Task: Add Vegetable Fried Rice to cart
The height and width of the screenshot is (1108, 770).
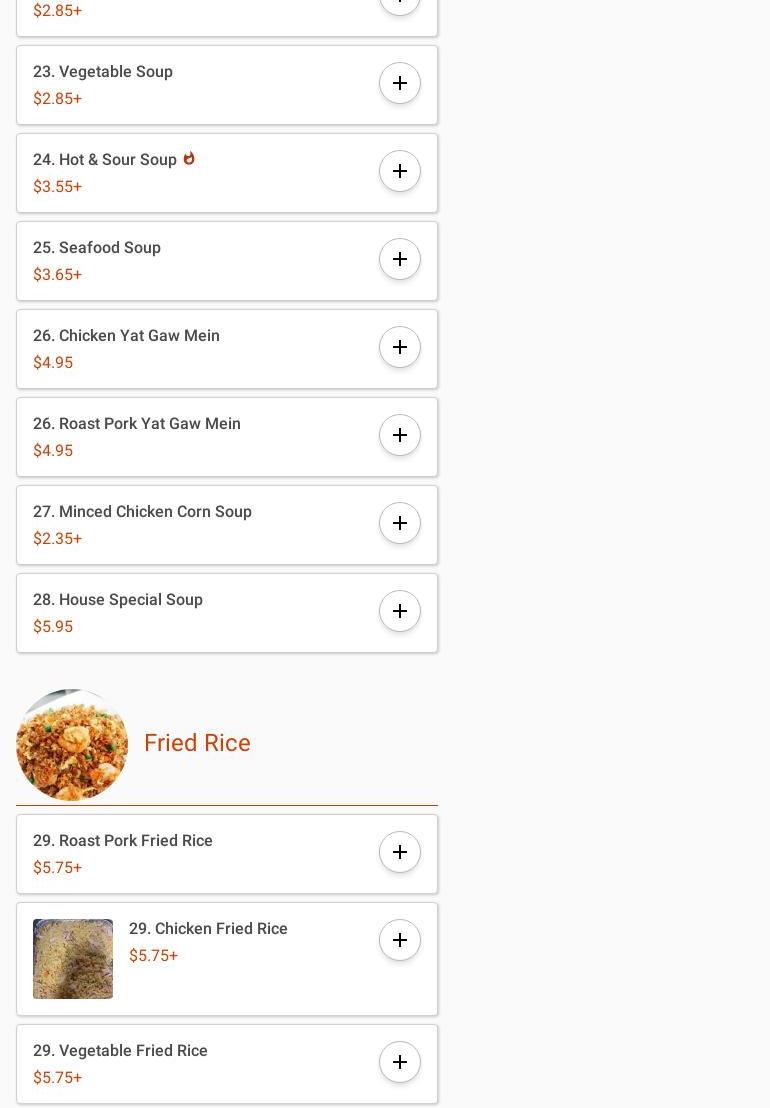Action: [400, 1062]
